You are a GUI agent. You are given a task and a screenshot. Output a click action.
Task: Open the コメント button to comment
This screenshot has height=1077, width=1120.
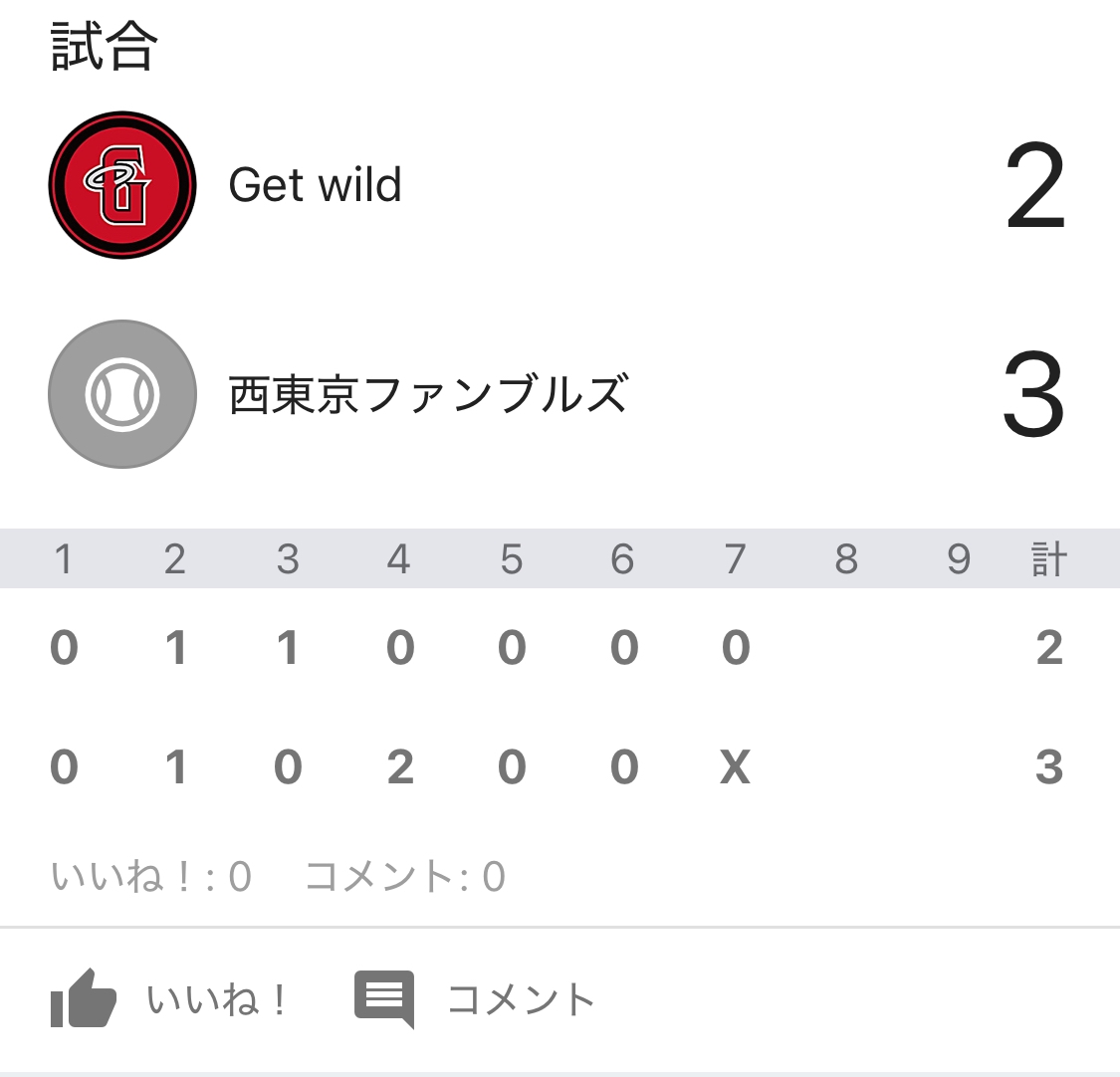[x=475, y=998]
